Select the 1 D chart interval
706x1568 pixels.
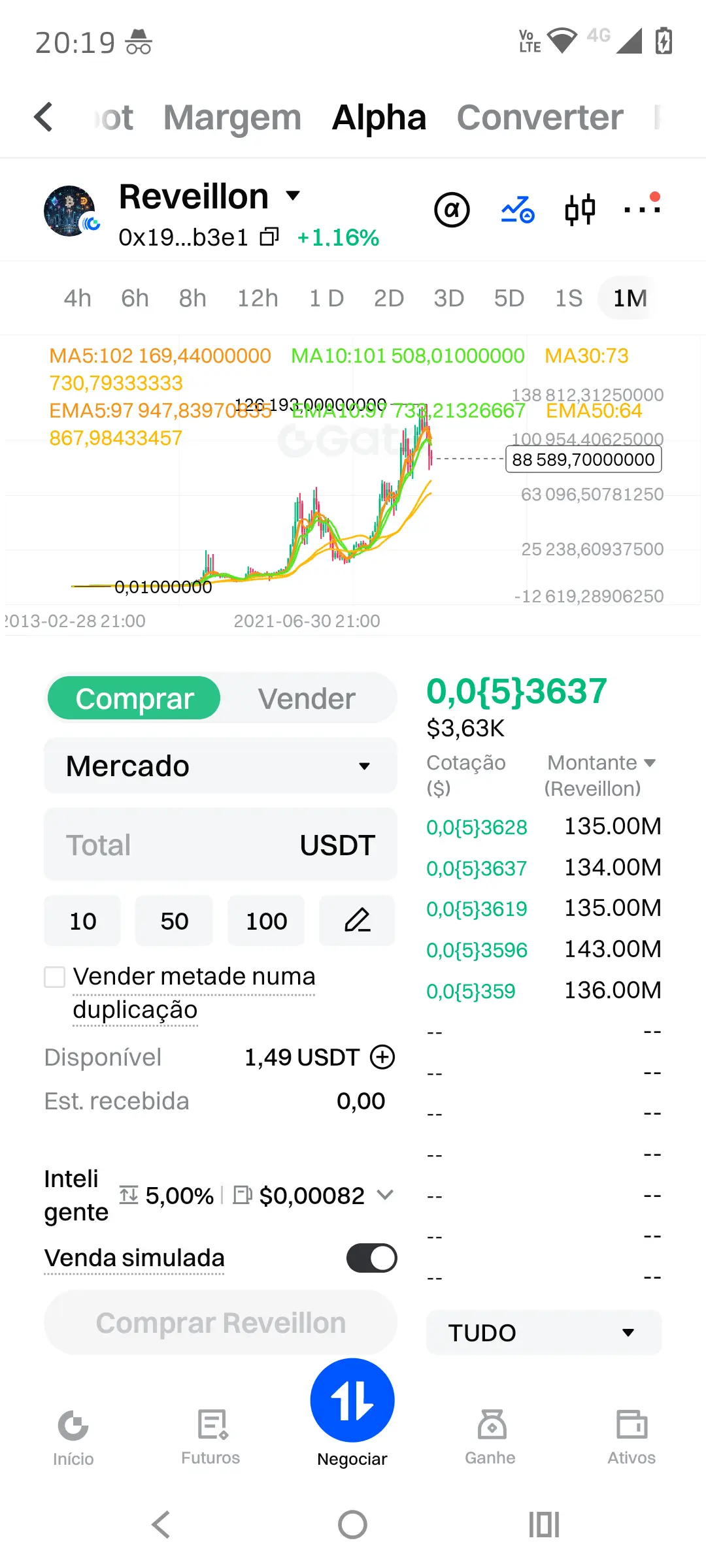[326, 299]
